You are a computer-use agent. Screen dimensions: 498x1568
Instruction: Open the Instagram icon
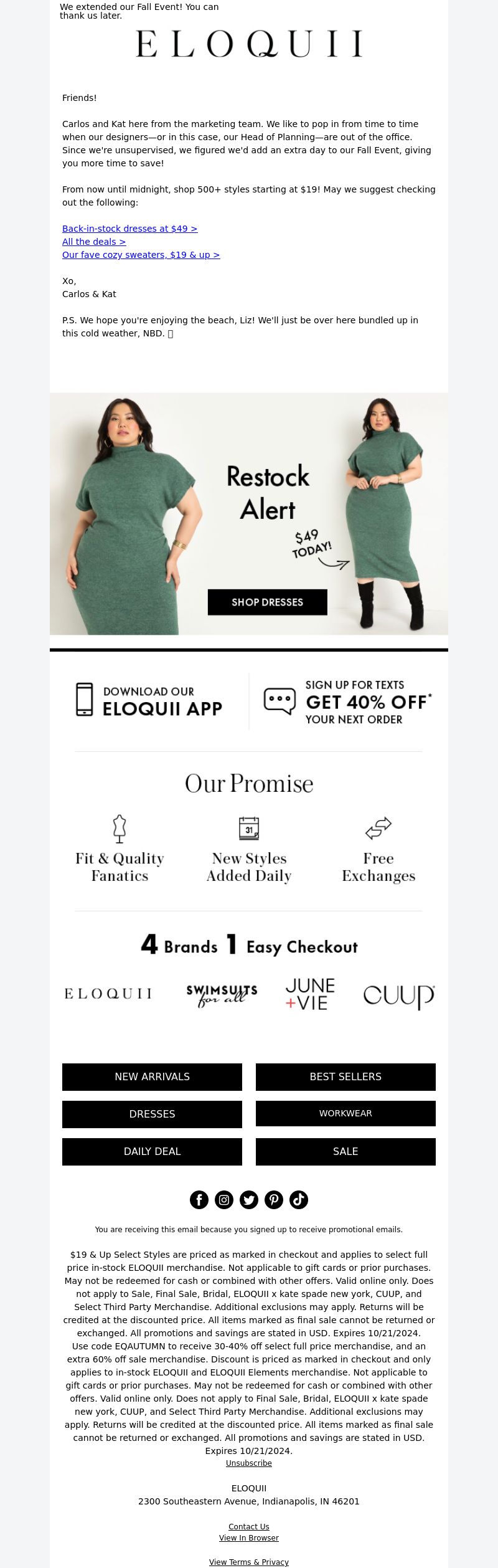click(x=224, y=1199)
